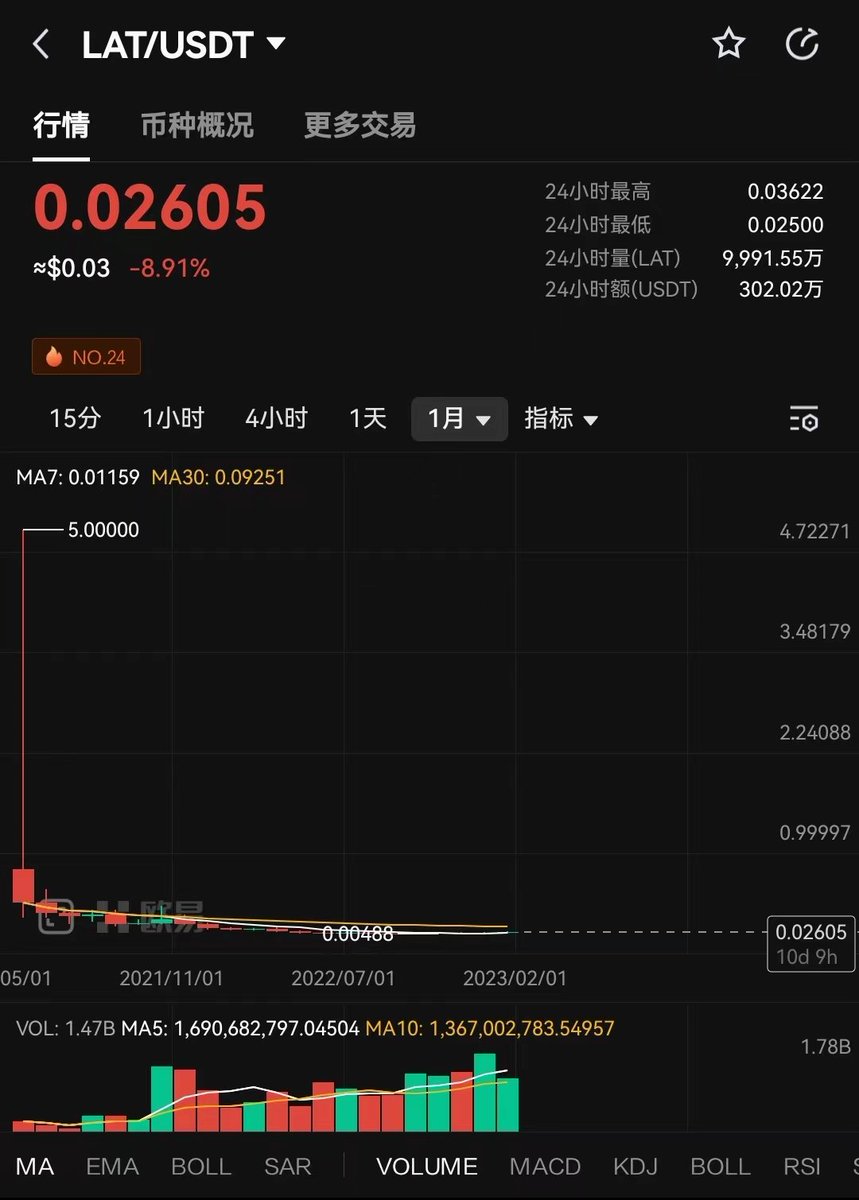
Task: Show the RSI sub-indicator
Action: click(x=802, y=1166)
